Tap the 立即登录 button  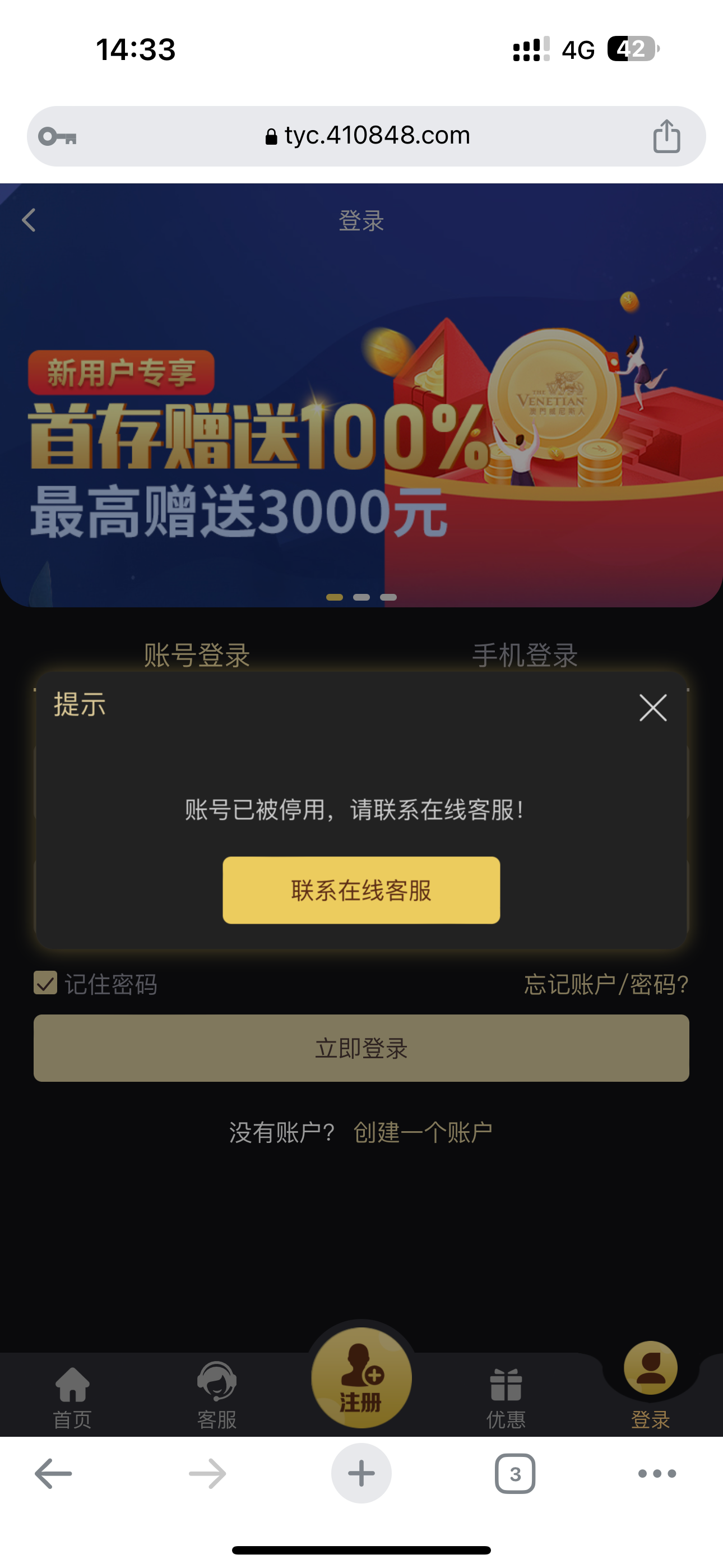tap(361, 1048)
